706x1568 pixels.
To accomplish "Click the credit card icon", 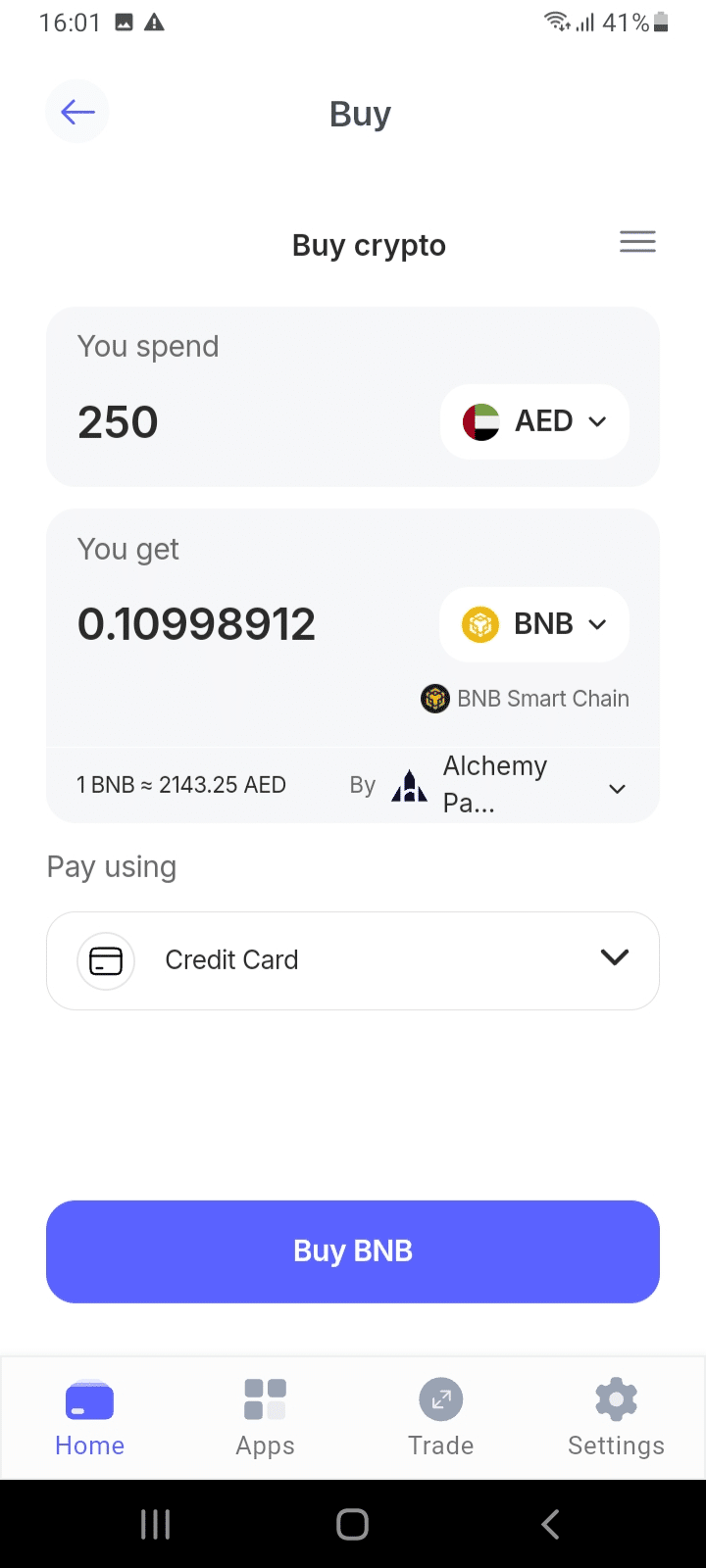I will click(105, 960).
